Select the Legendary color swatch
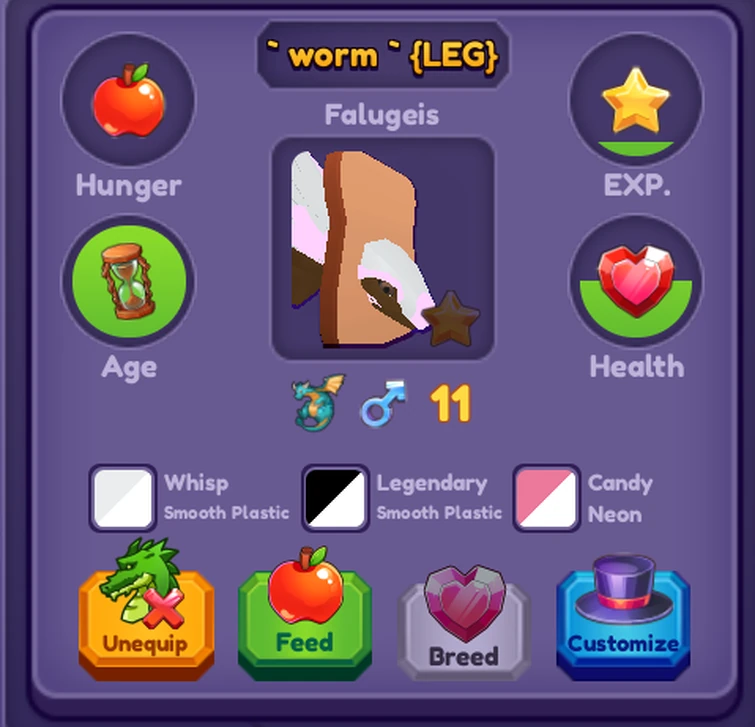The width and height of the screenshot is (755, 727). point(335,498)
